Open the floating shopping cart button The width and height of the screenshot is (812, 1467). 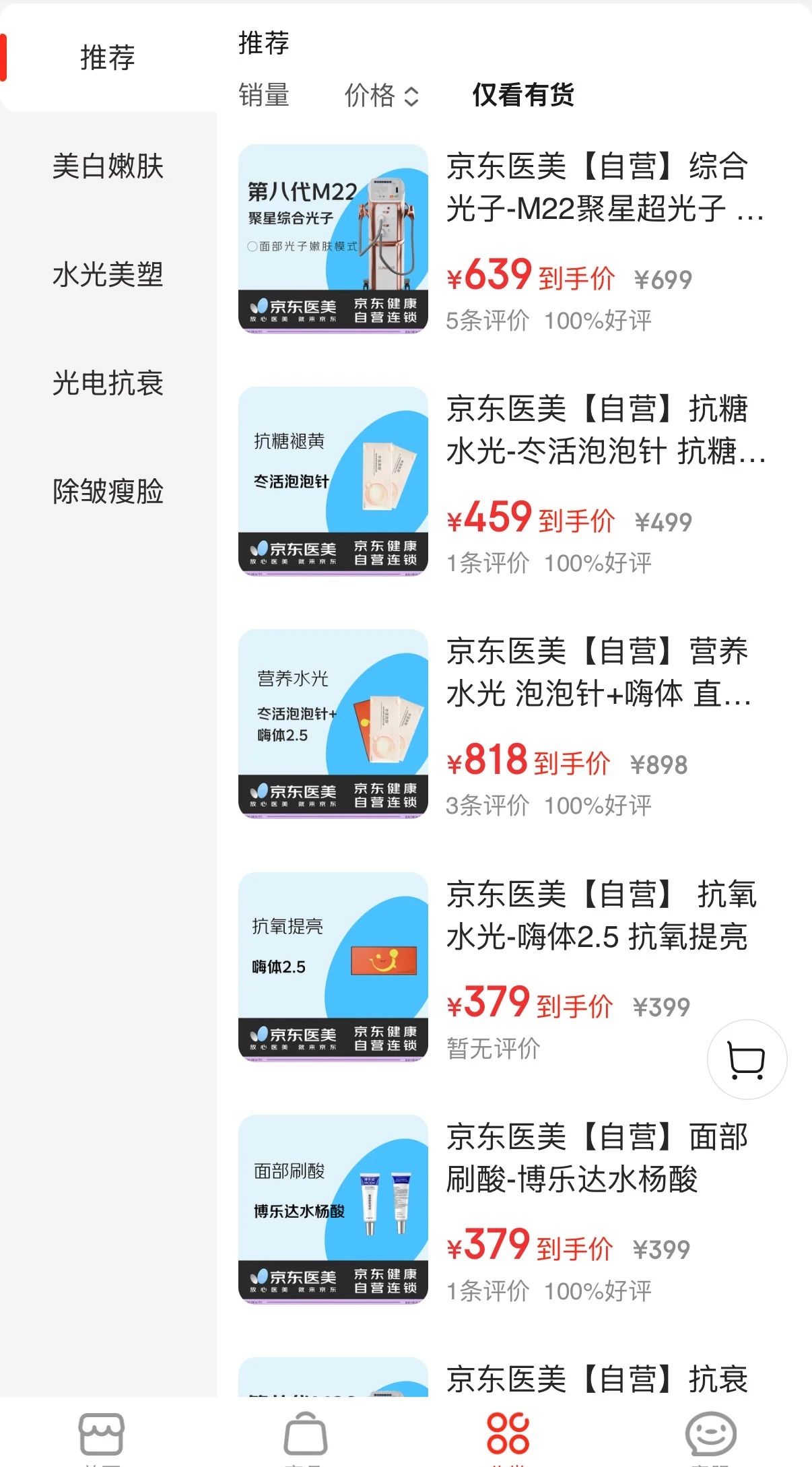tap(747, 1059)
